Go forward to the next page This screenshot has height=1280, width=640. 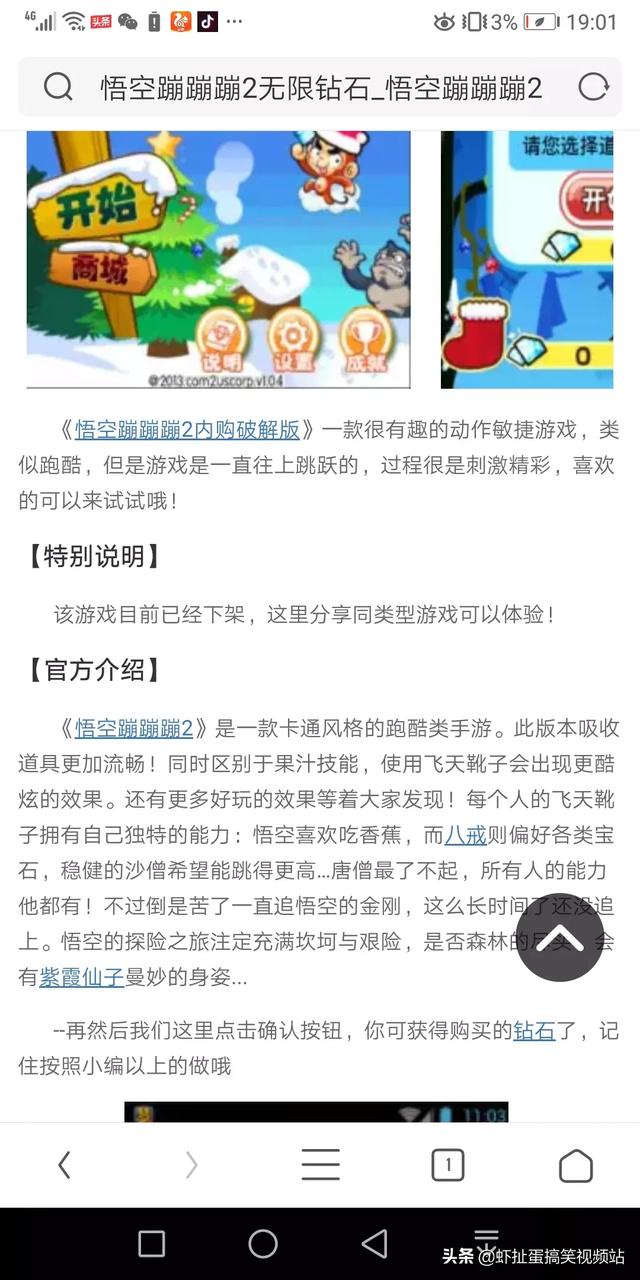click(192, 1165)
